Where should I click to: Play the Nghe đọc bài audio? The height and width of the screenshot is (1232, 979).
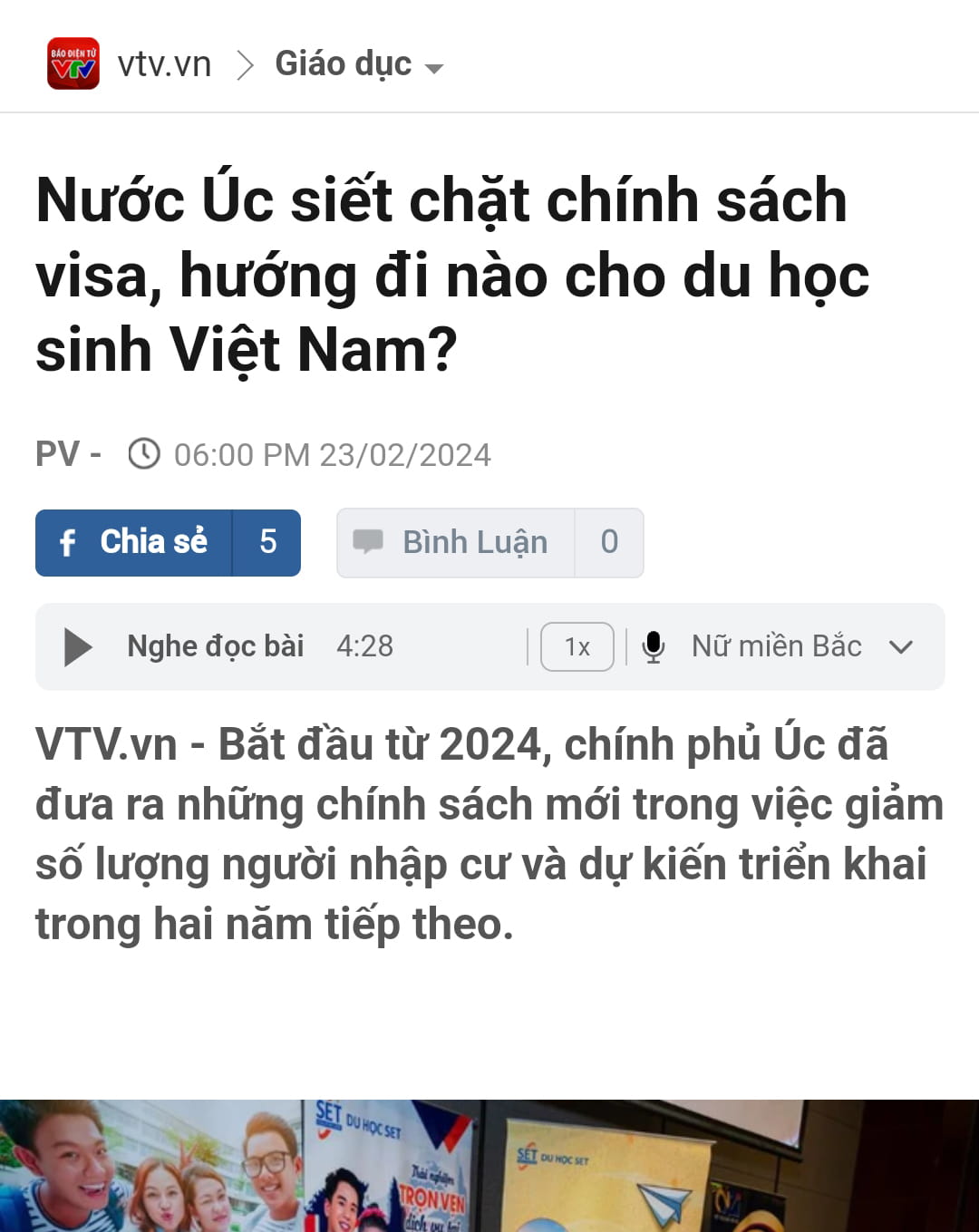78,646
